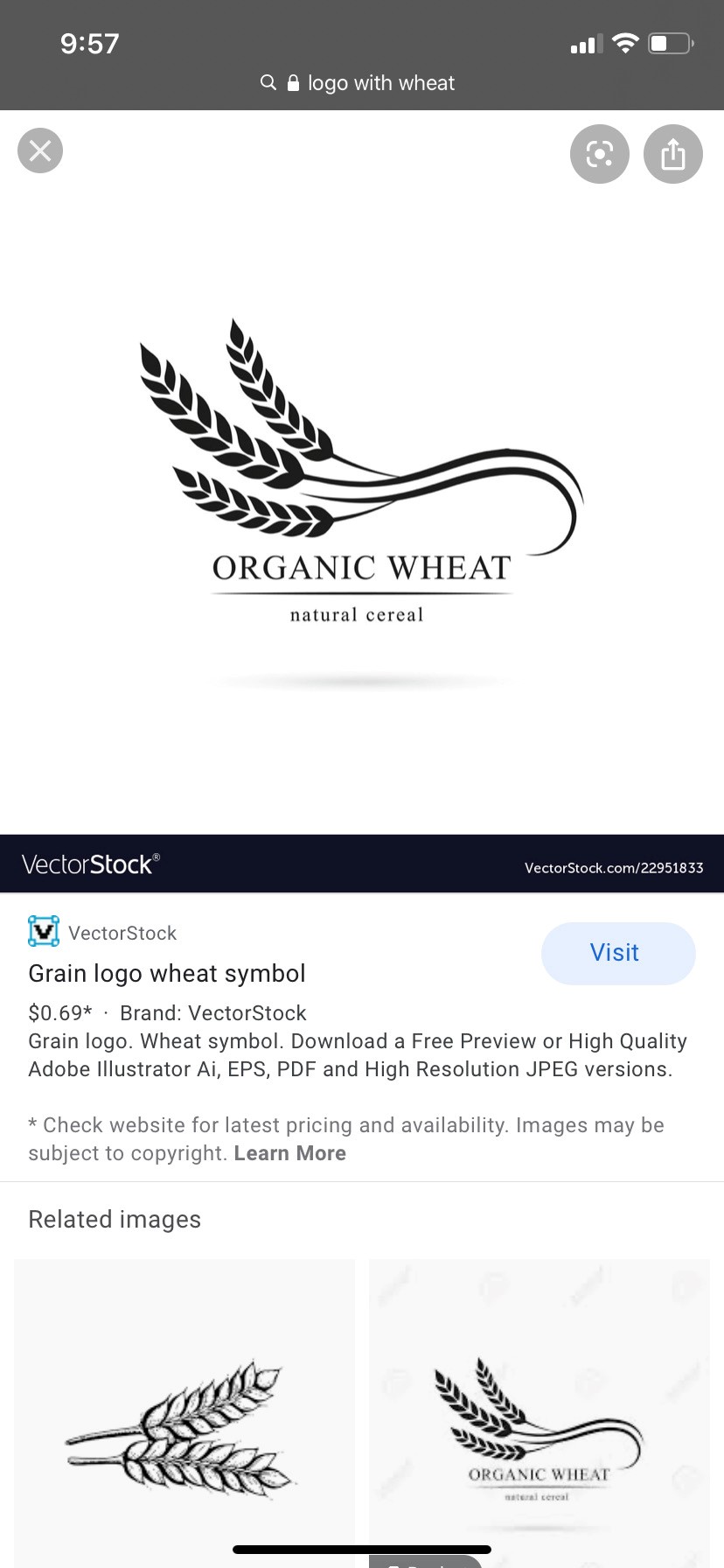
Task: Tap the Visit button for VectorStock
Action: tap(617, 953)
